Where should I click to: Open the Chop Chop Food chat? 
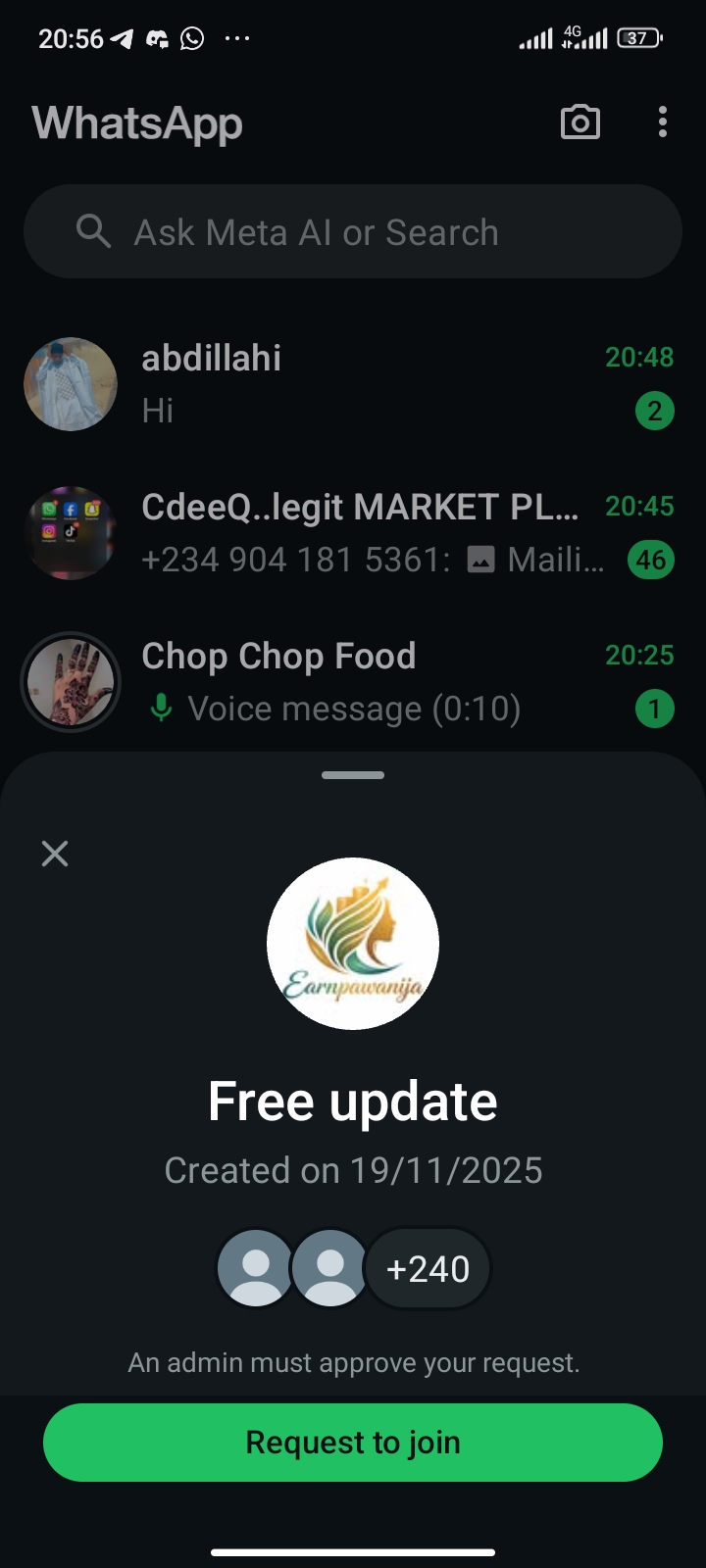pyautogui.click(x=373, y=682)
